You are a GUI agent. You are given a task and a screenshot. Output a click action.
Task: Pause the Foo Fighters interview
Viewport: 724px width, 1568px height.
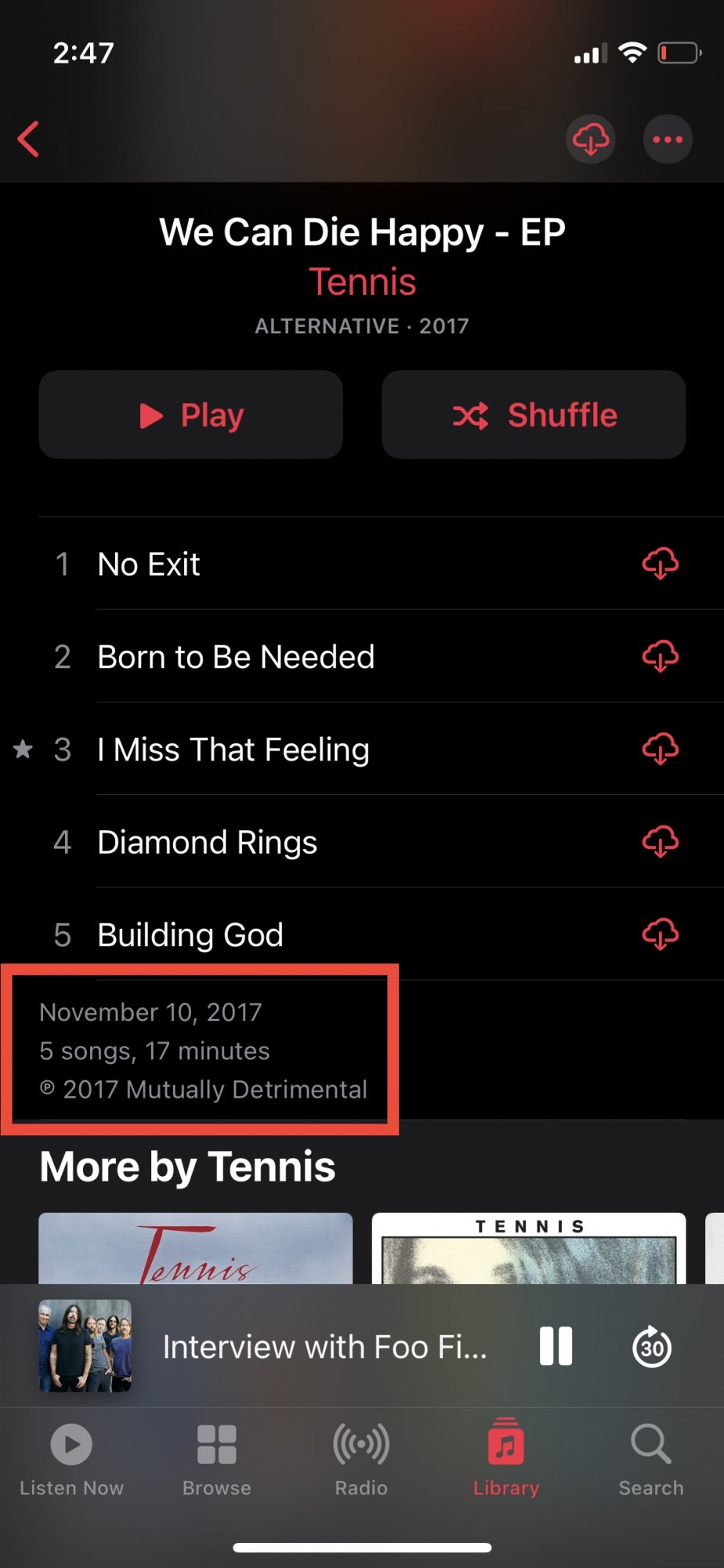coord(556,1346)
